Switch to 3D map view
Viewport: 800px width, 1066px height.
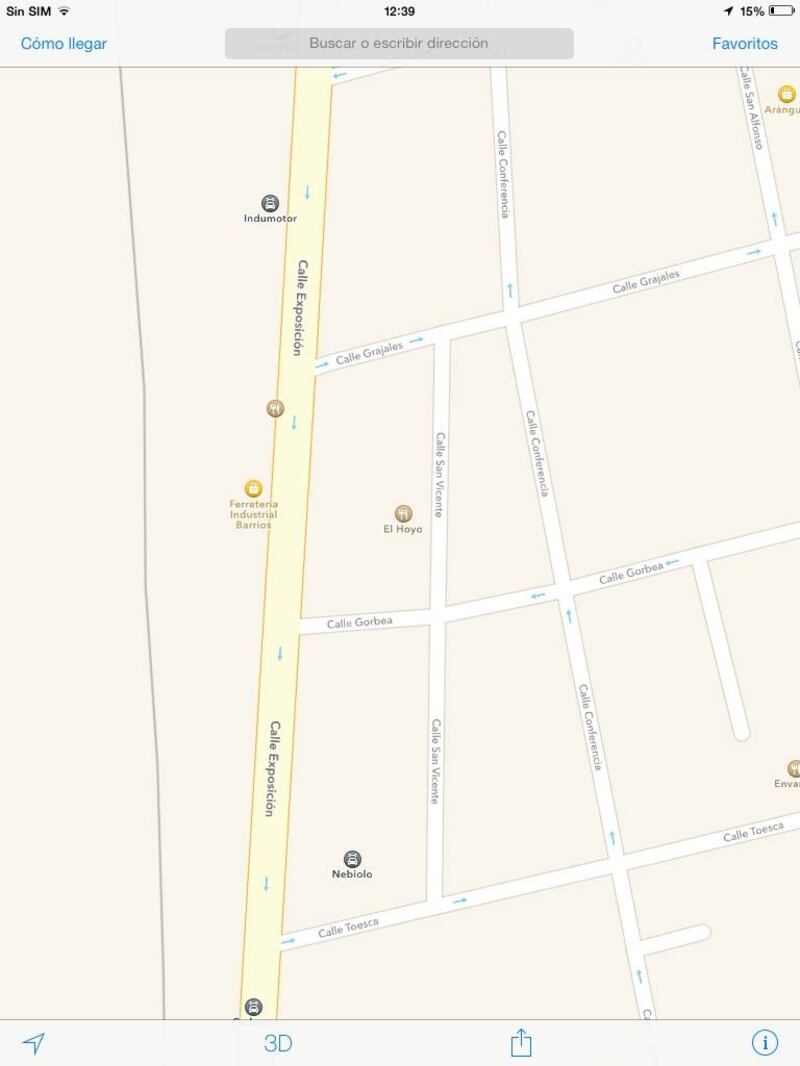click(278, 1043)
